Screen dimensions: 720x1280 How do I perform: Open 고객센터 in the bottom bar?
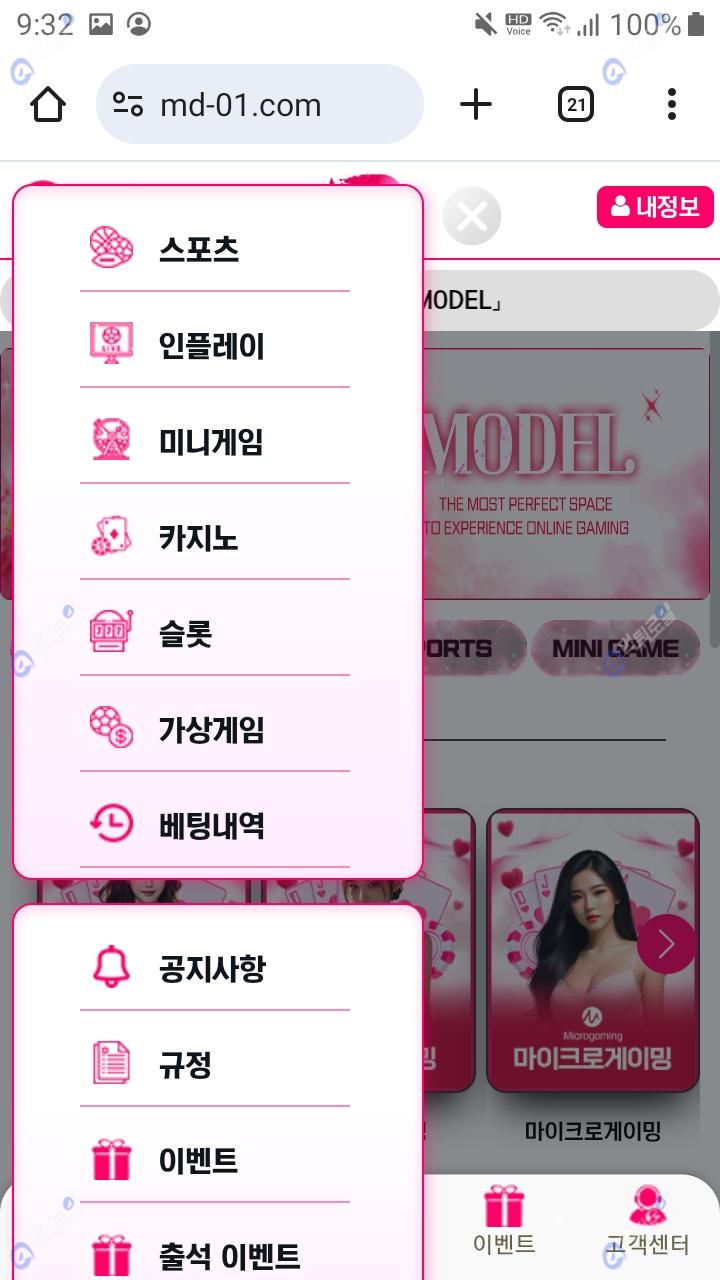[648, 1220]
